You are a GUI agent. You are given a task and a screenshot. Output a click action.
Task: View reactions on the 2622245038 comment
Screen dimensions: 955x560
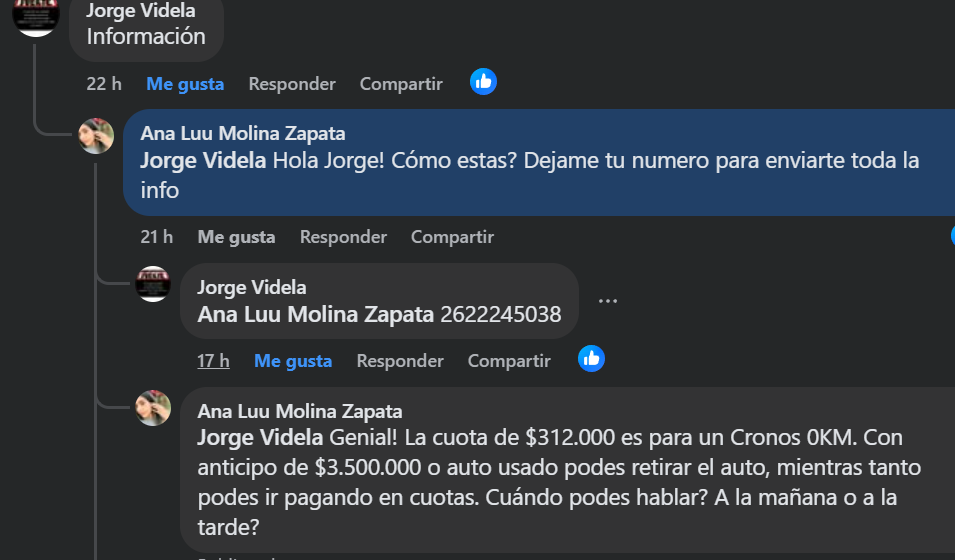click(x=592, y=359)
